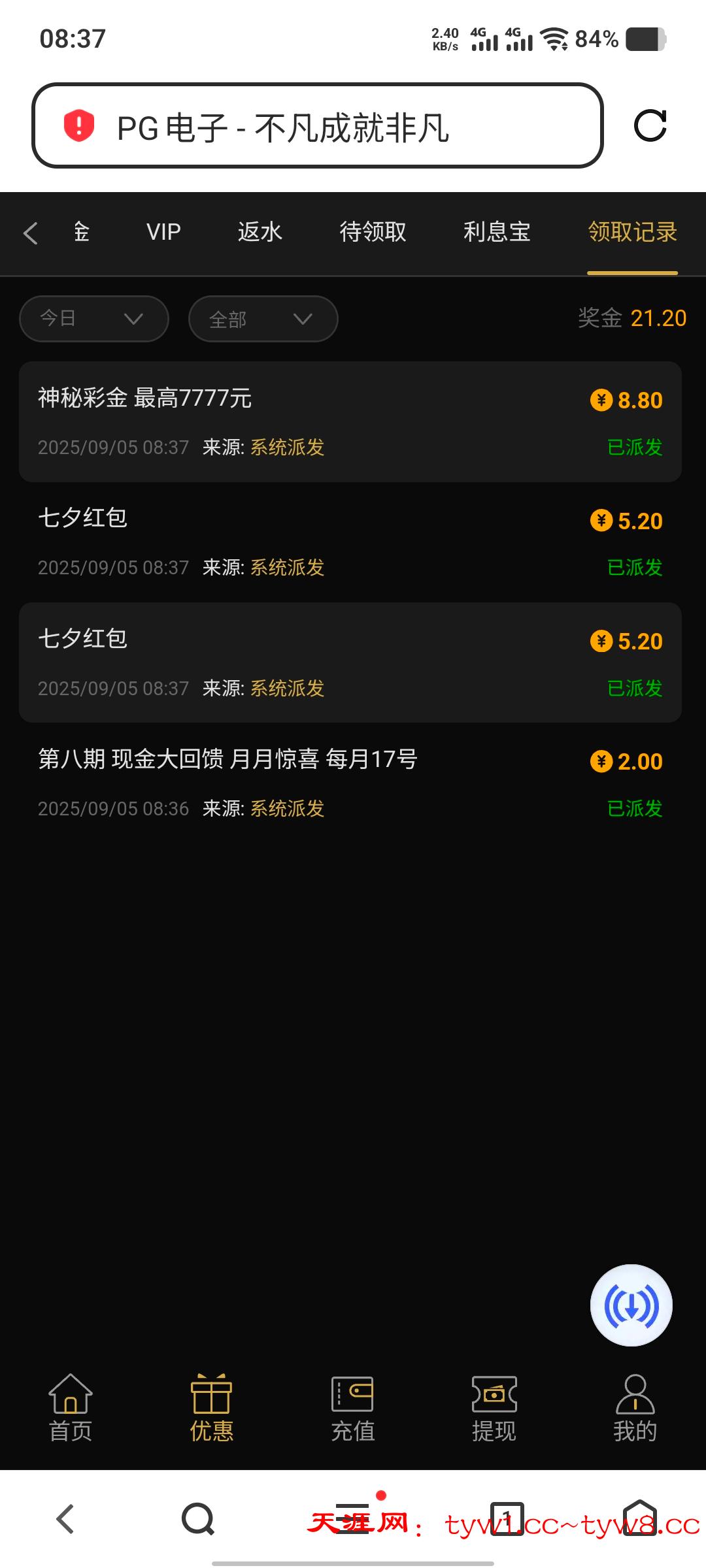This screenshot has width=706, height=1568.
Task: Go to the 首页 home tab
Action: point(71,1407)
